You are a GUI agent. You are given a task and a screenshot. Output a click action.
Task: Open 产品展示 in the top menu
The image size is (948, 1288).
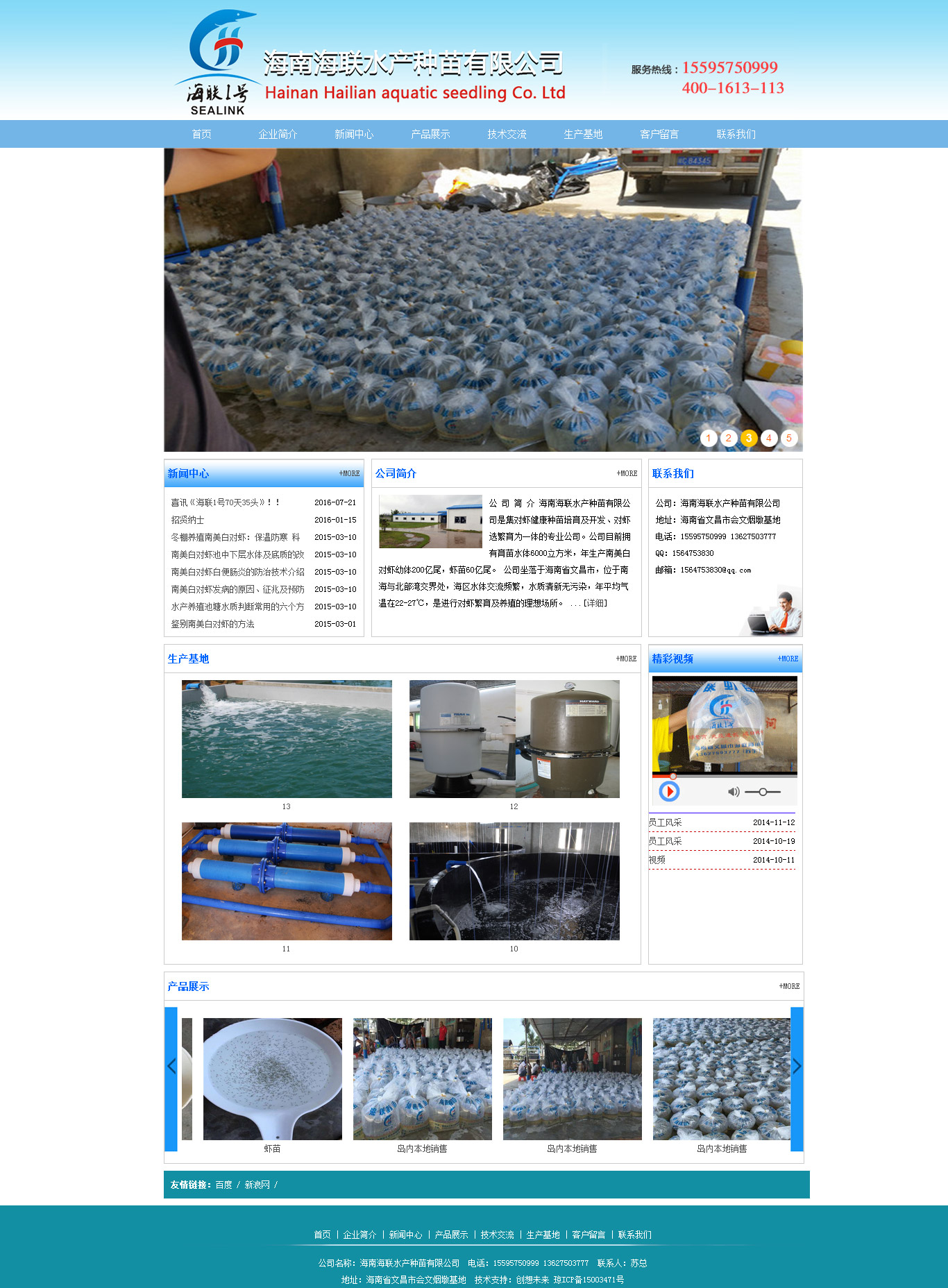pyautogui.click(x=430, y=134)
